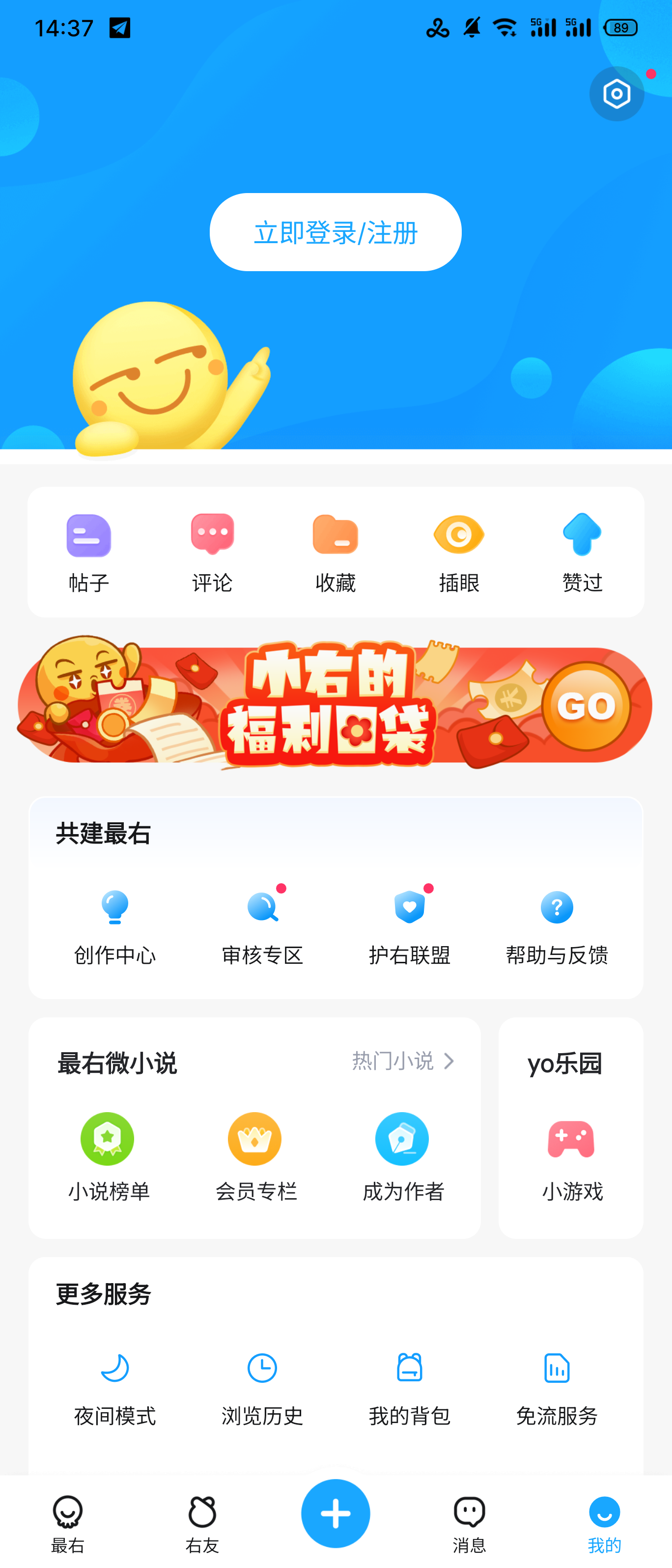The image size is (672, 1568).
Task: Tap the 立即登录/注册 button
Action: (336, 232)
